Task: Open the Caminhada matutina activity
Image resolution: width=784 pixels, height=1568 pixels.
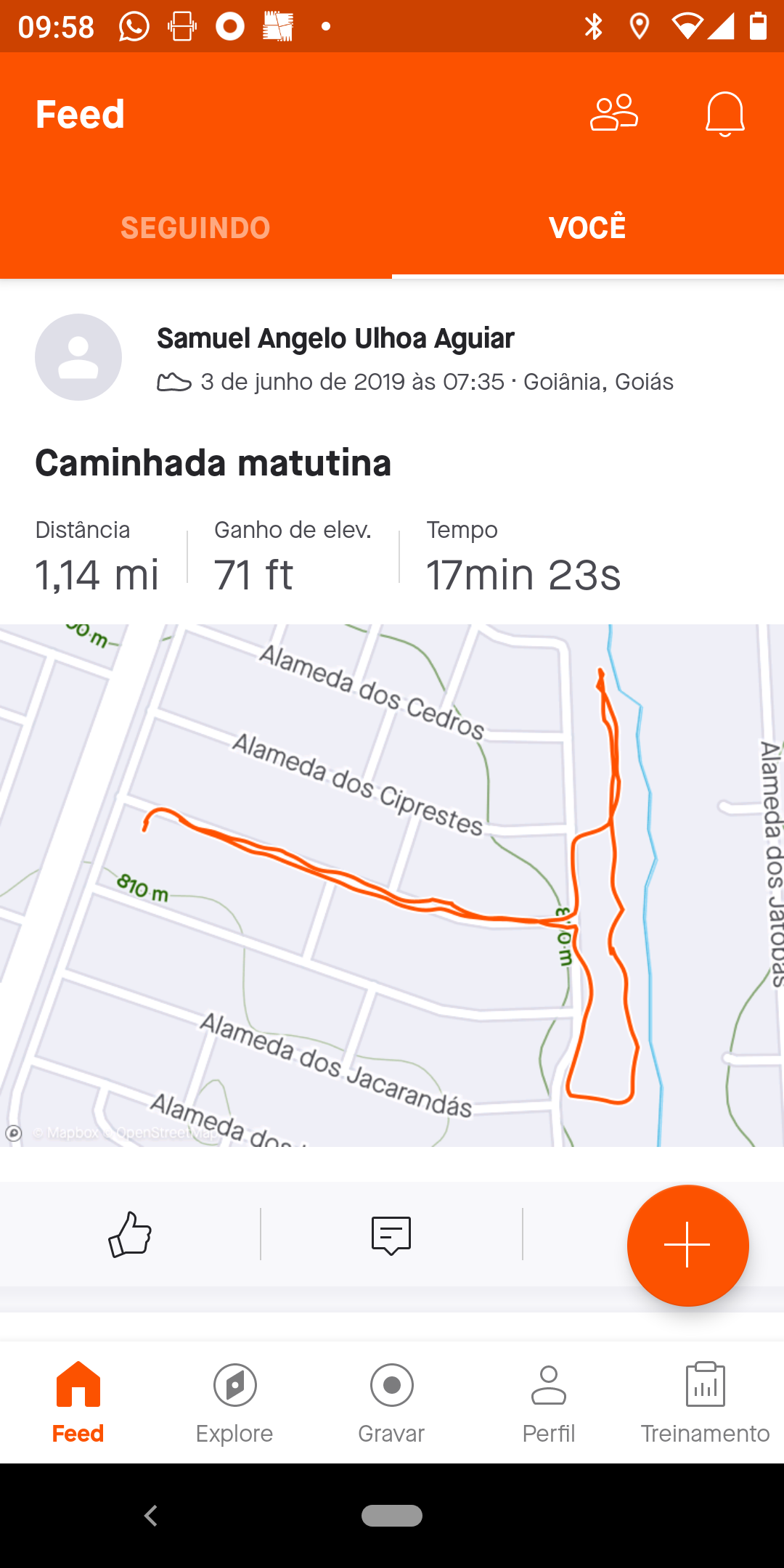Action: [213, 463]
